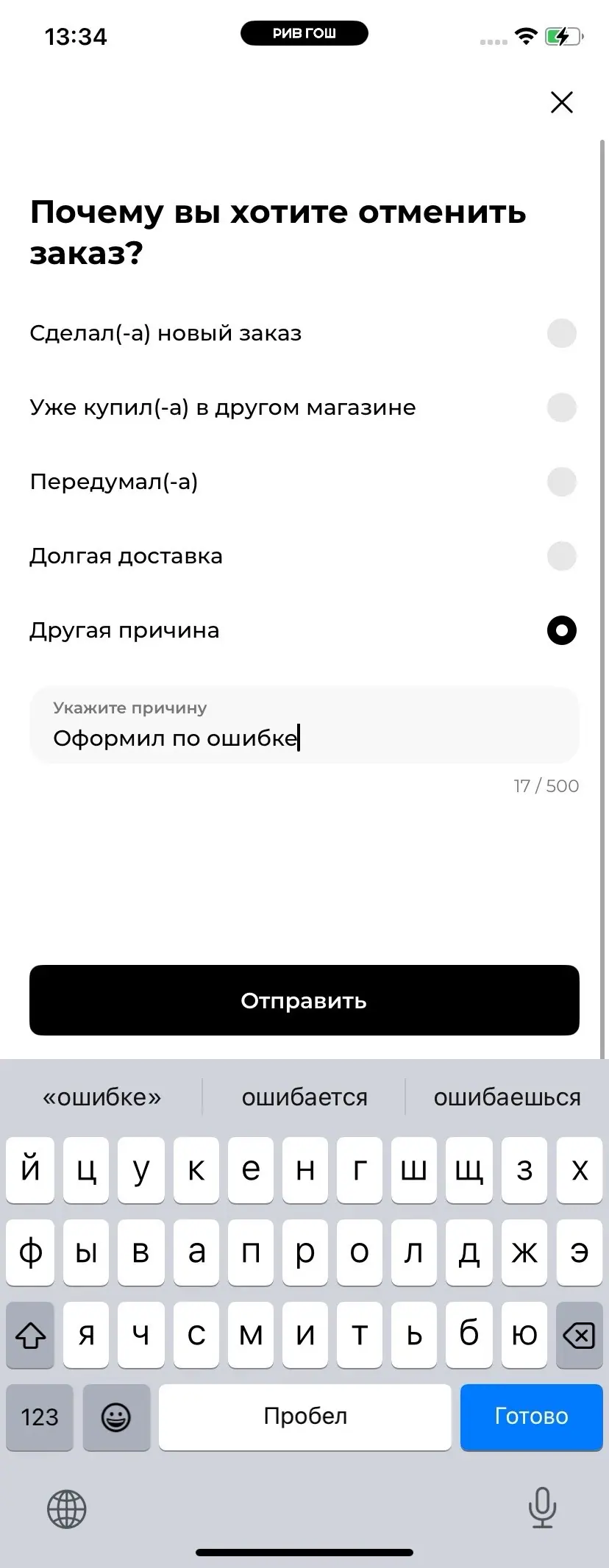Tap "Готово" on the keyboard
Image resolution: width=609 pixels, height=1568 pixels.
[x=531, y=1416]
